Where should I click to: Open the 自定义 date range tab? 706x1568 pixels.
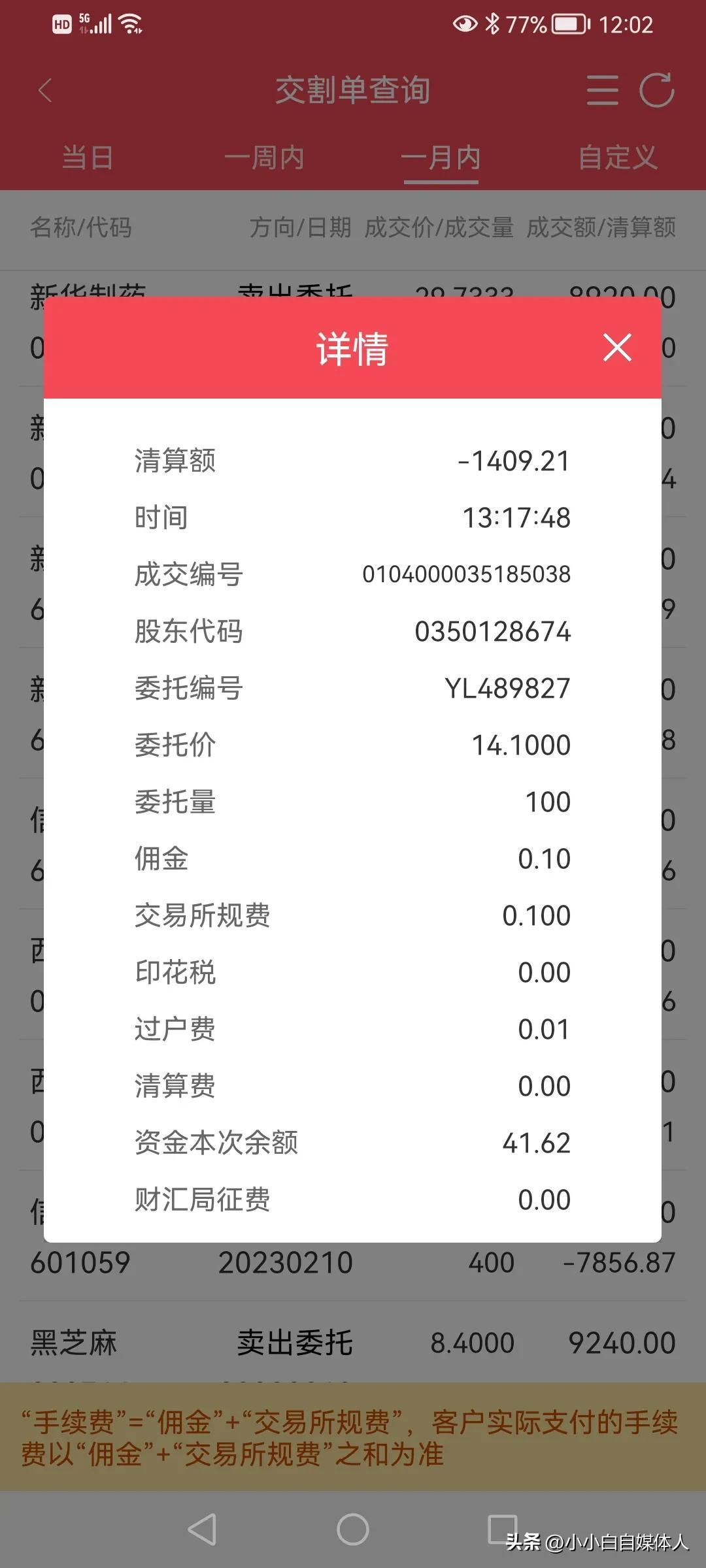(618, 157)
